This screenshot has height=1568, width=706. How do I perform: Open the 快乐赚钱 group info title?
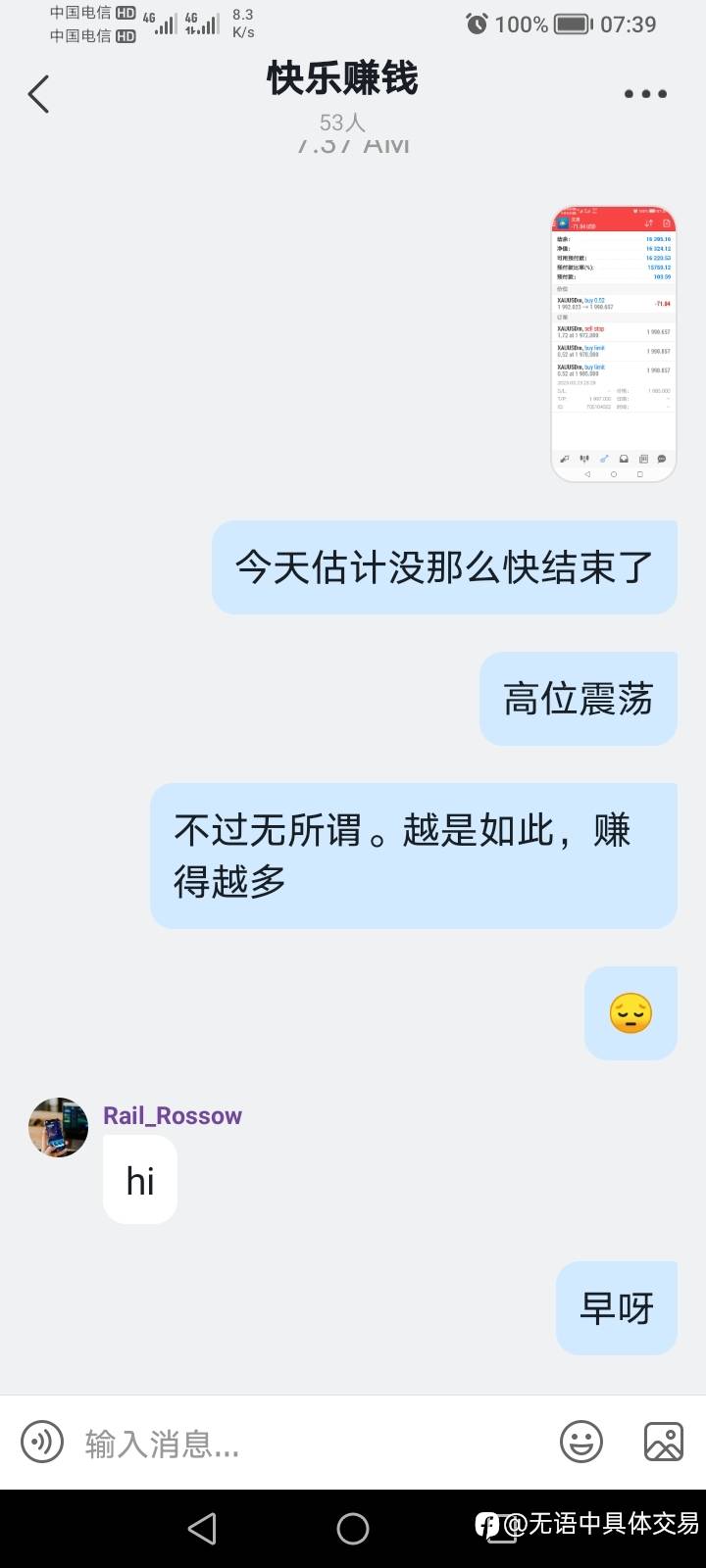point(342,79)
